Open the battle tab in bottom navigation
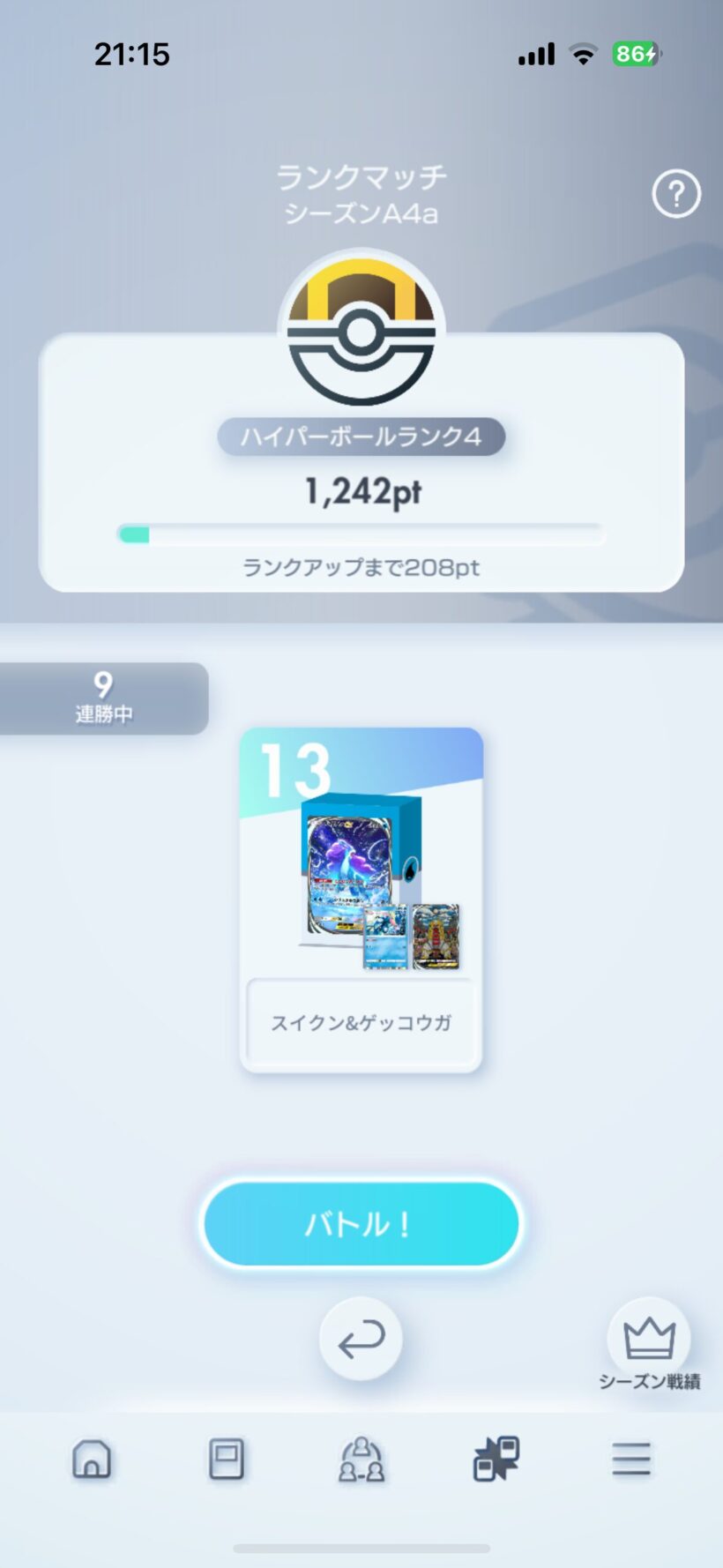The image size is (723, 1568). click(496, 1459)
